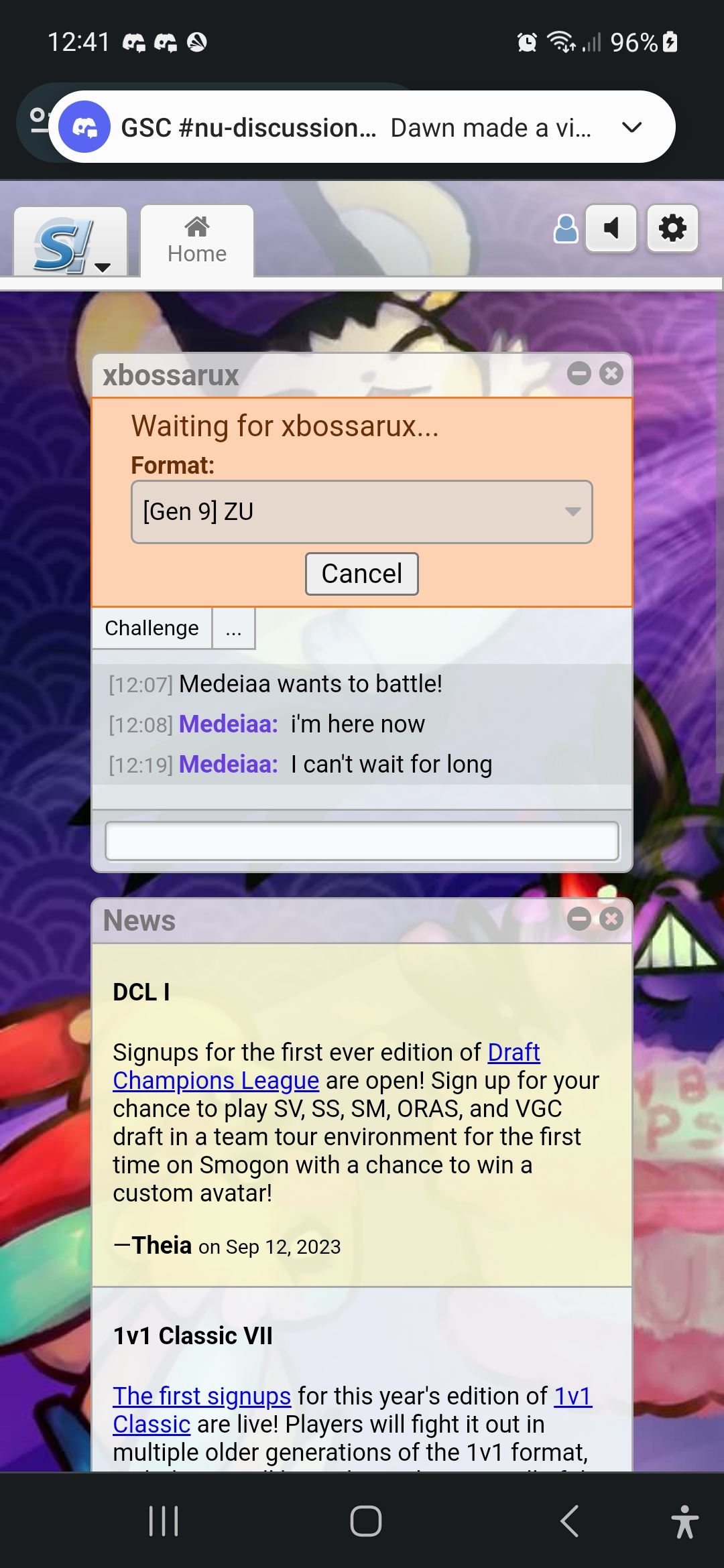Cancel the challenge to xbossarux
This screenshot has height=1568, width=724.
pyautogui.click(x=362, y=574)
